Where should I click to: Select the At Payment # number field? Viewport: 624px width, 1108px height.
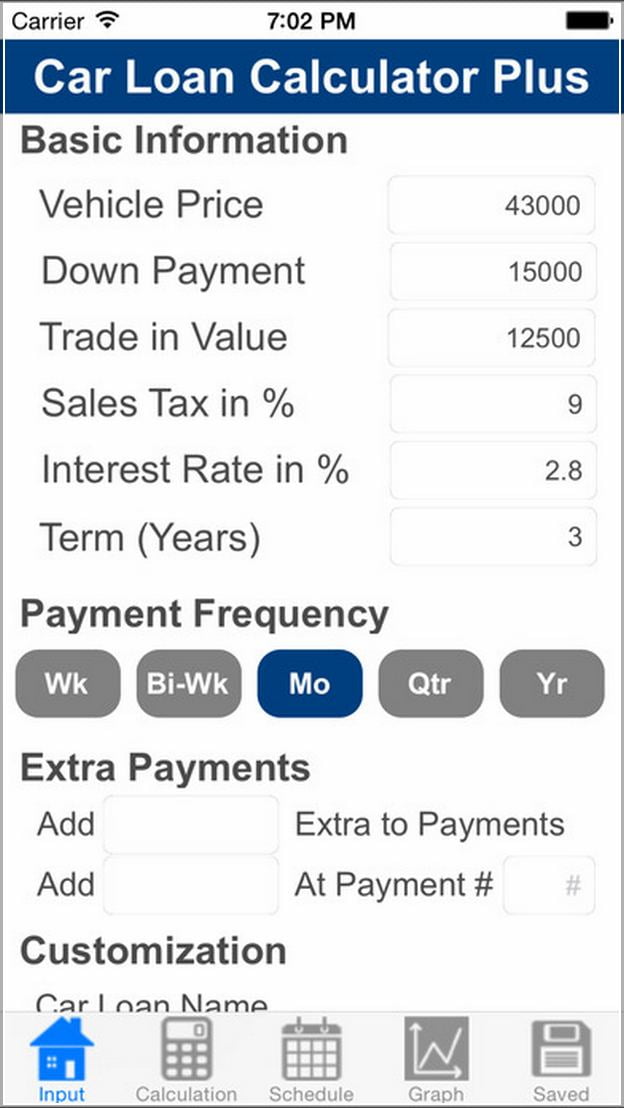(x=549, y=885)
